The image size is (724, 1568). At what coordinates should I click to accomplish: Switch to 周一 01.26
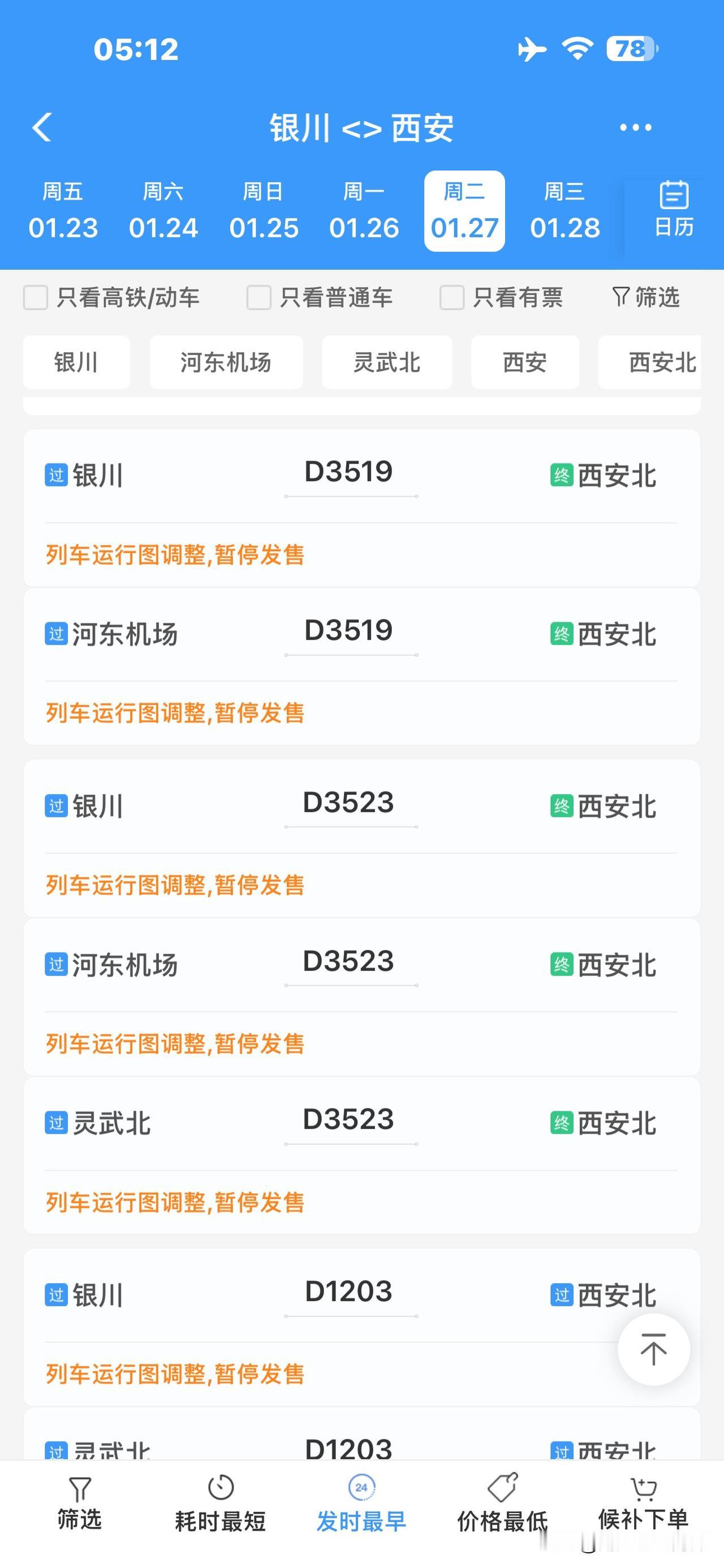[x=364, y=211]
